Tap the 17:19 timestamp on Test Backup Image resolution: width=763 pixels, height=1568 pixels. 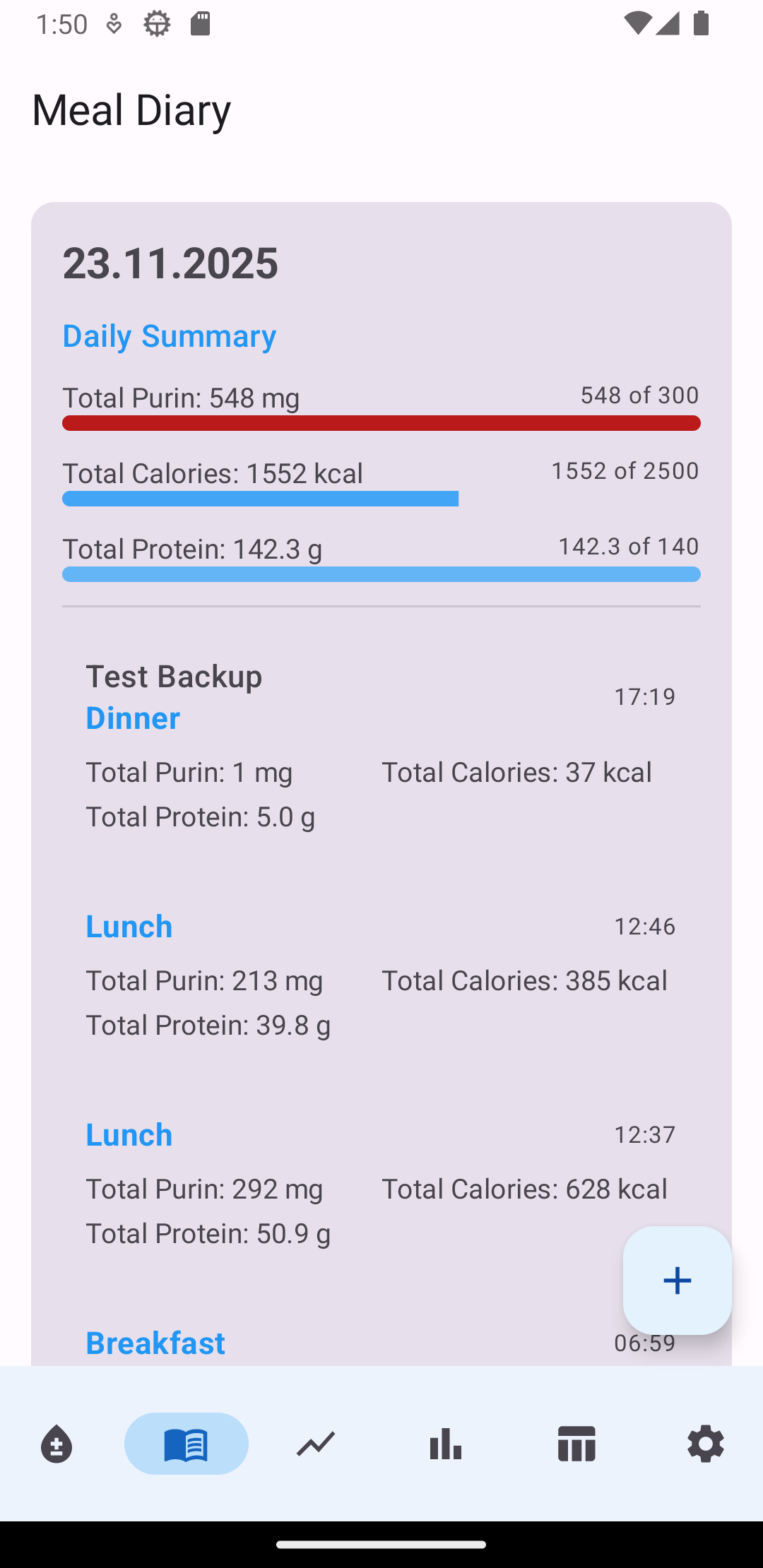tap(644, 696)
